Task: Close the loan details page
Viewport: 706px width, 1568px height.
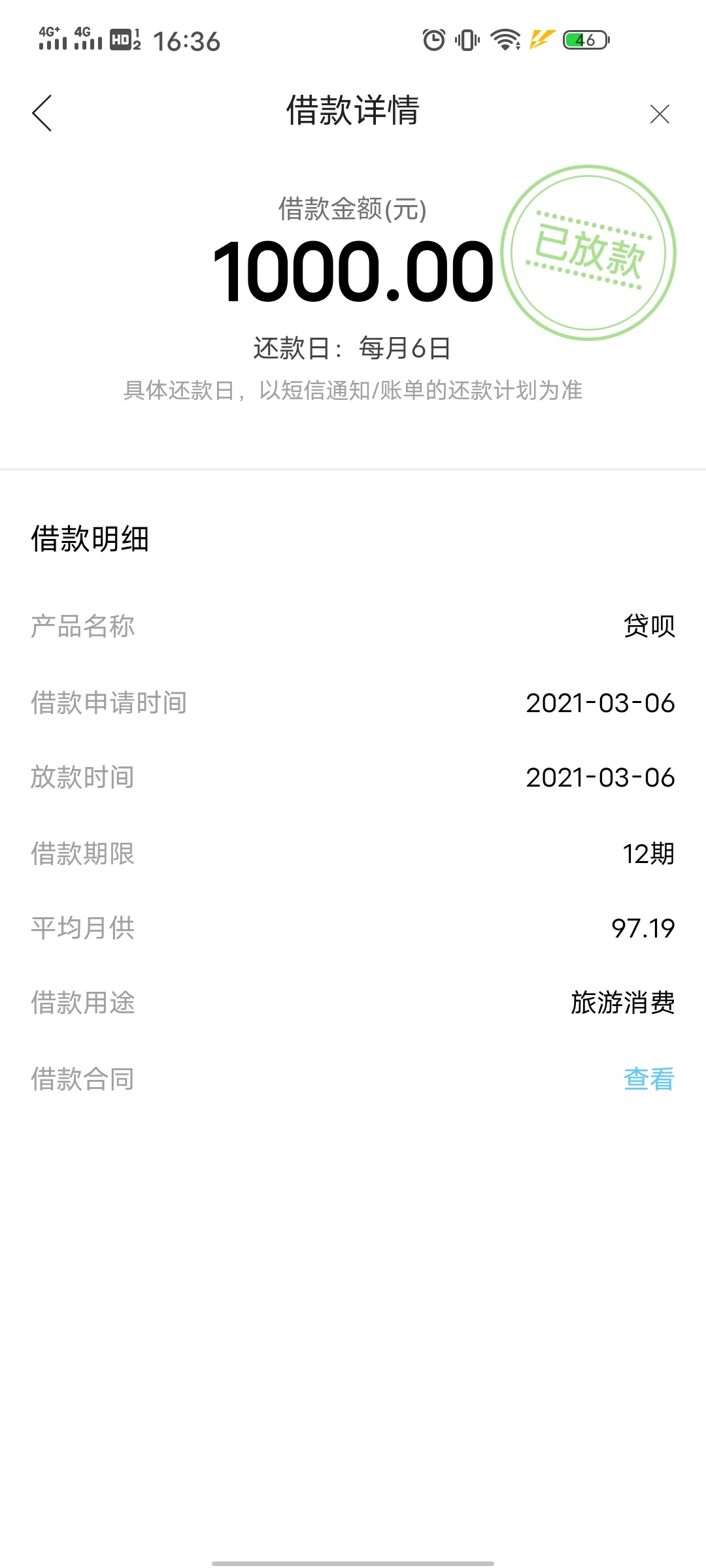Action: (660, 114)
